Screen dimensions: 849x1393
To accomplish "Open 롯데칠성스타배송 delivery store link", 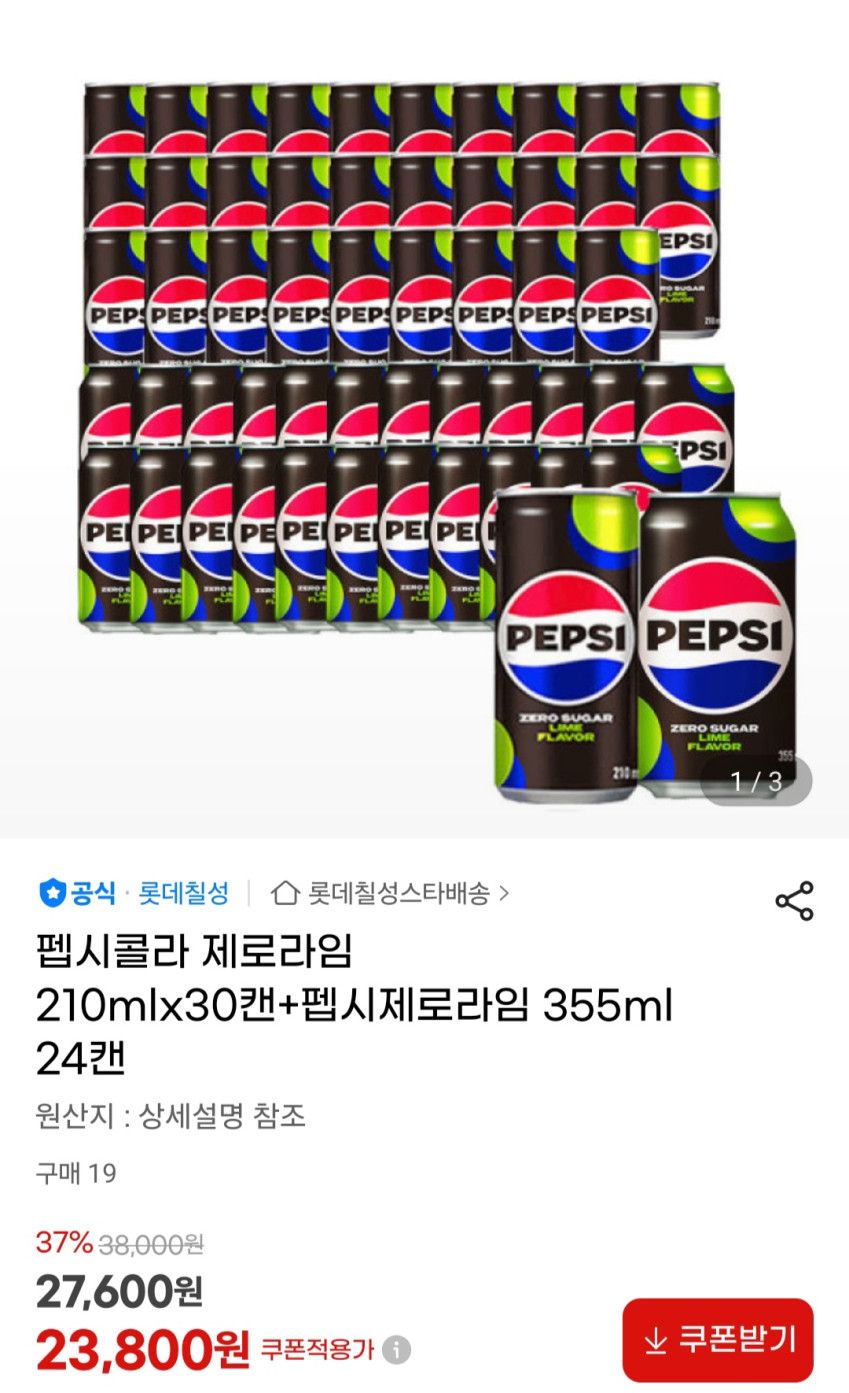I will point(391,893).
